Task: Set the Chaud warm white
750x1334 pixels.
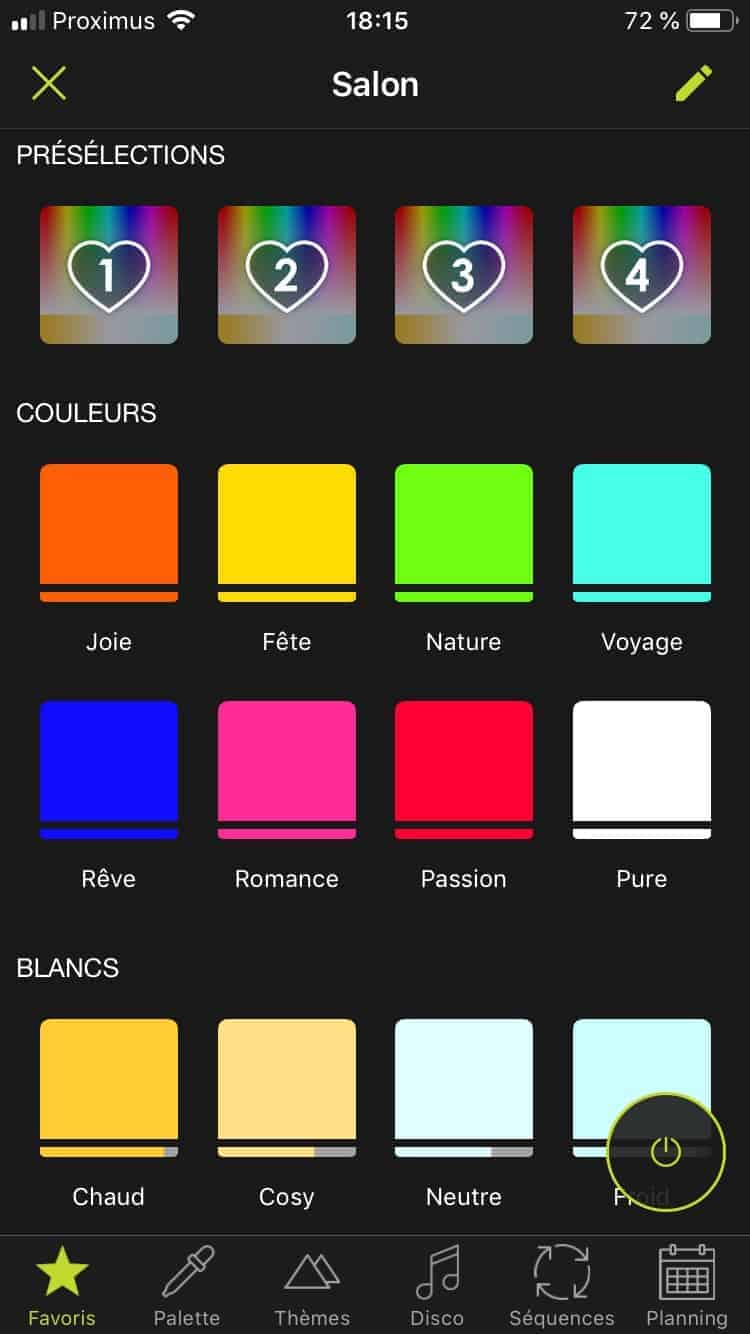Action: coord(109,1087)
